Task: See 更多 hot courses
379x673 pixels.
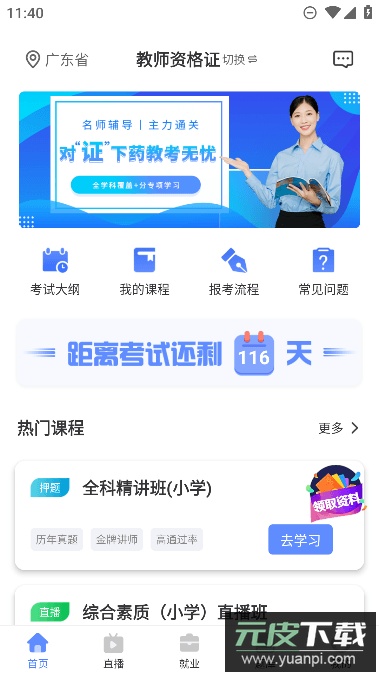Action: point(338,428)
